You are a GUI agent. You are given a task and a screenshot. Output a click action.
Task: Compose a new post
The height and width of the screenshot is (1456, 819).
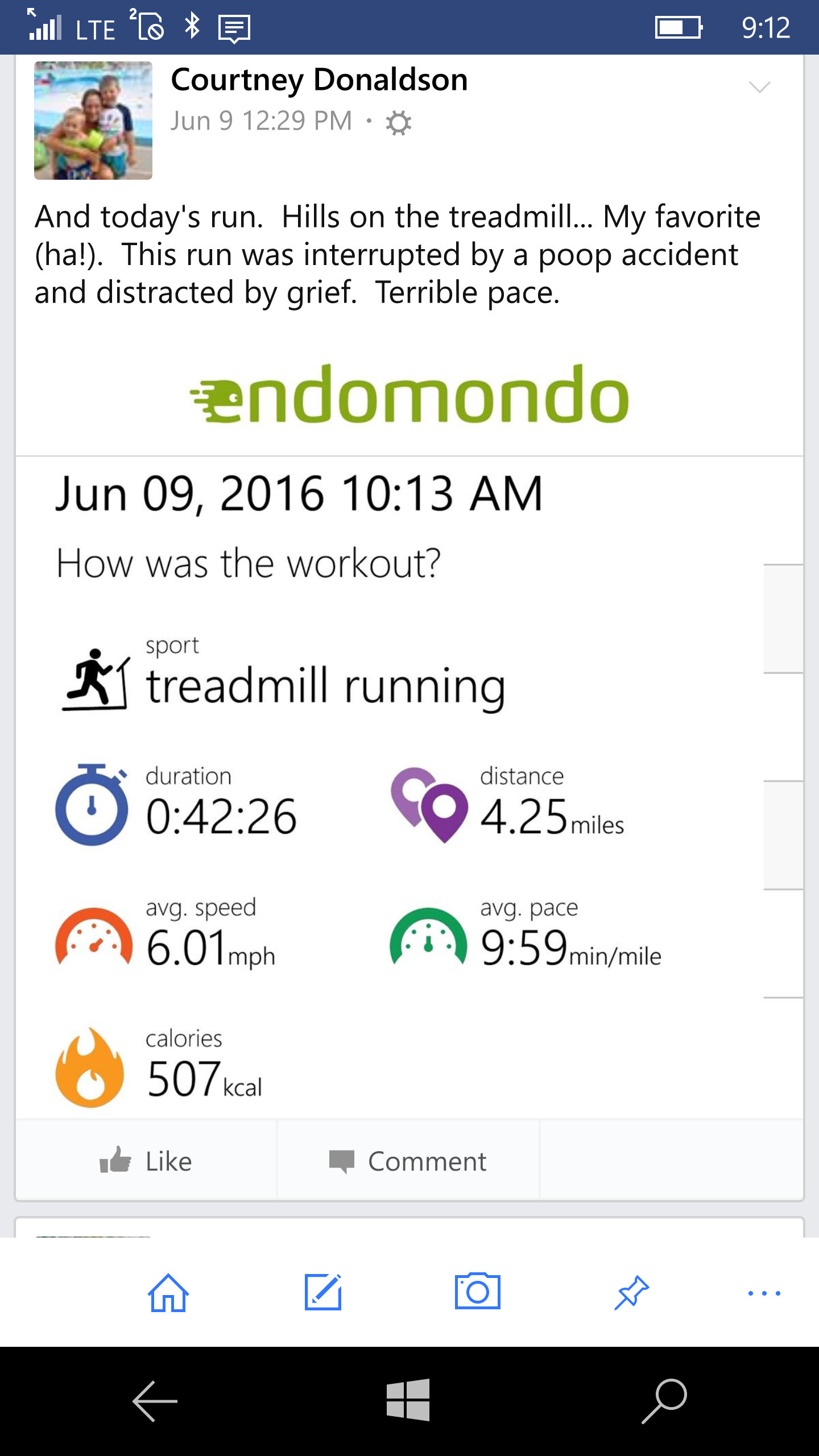323,1293
